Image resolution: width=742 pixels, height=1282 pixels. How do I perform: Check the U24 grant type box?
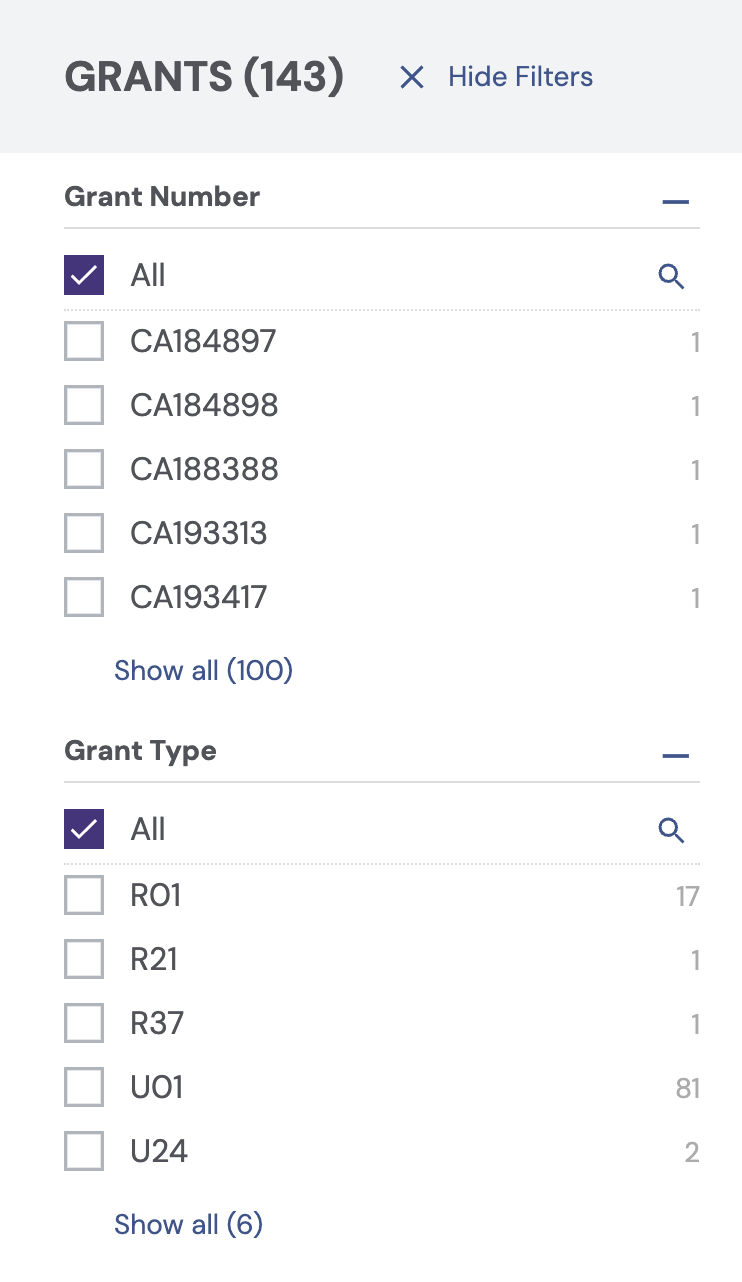click(x=84, y=1150)
